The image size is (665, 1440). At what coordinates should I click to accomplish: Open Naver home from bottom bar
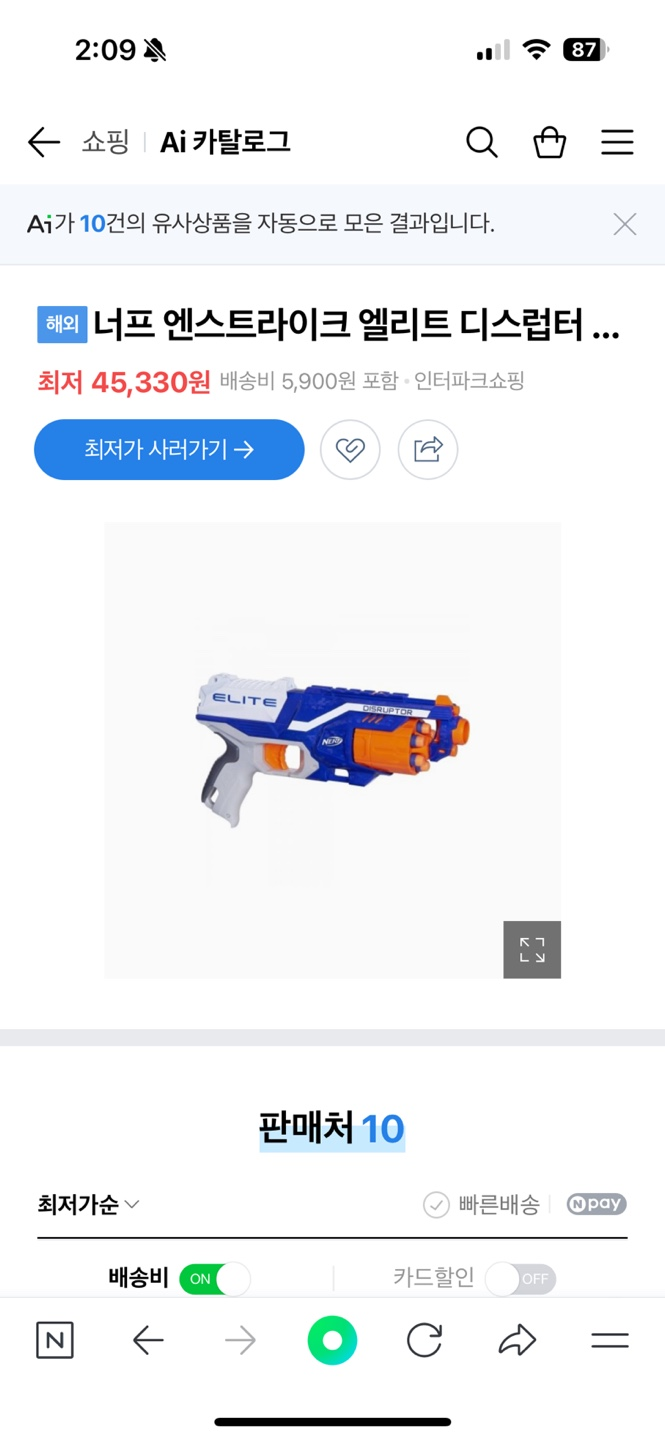pos(55,1340)
